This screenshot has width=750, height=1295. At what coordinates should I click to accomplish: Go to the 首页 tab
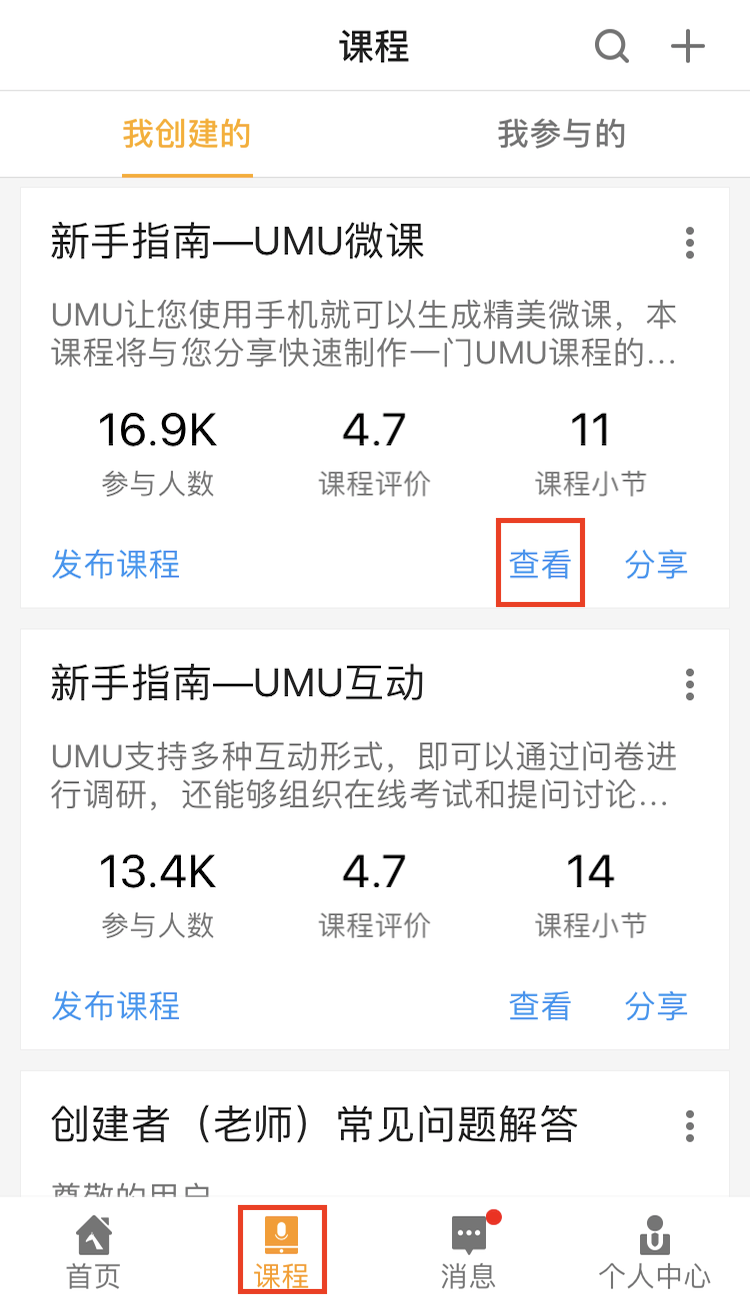click(x=94, y=1250)
